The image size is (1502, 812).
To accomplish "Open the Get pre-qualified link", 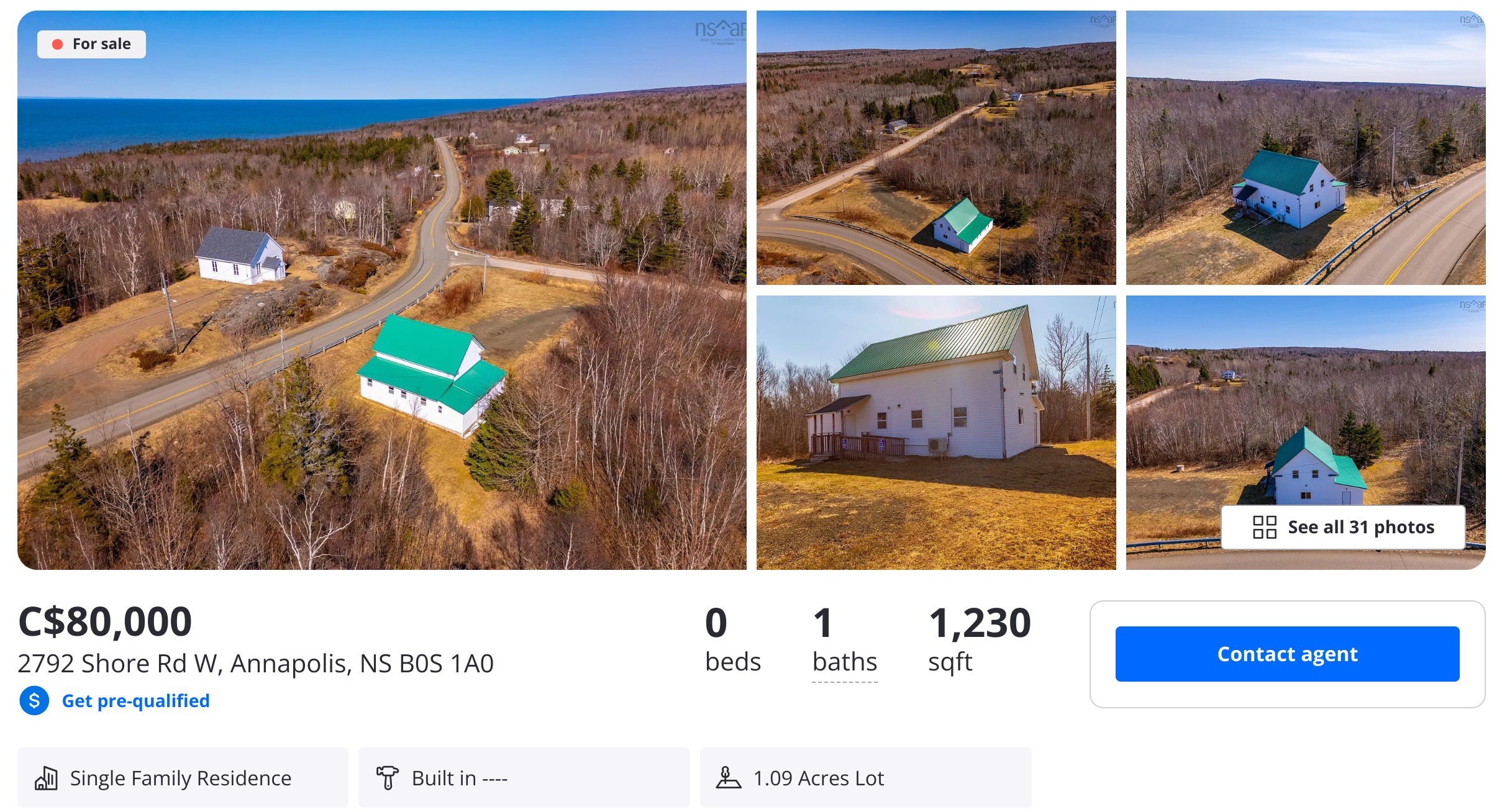I will point(135,701).
